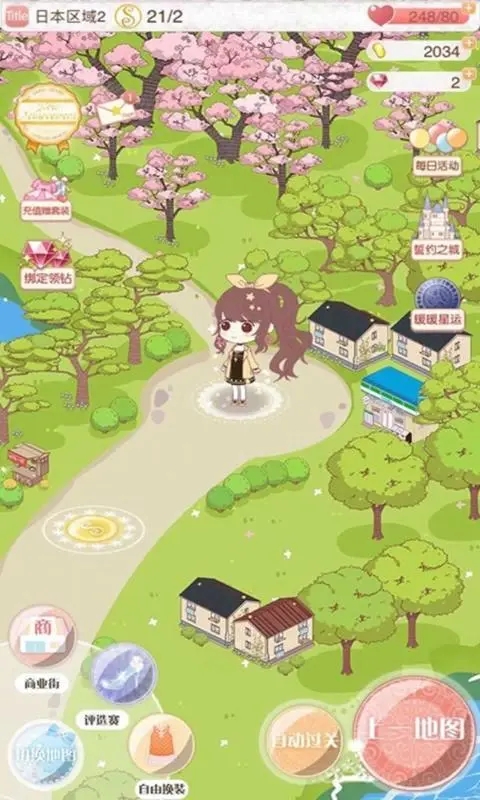Tap the Title icon in the top bar

(17, 16)
